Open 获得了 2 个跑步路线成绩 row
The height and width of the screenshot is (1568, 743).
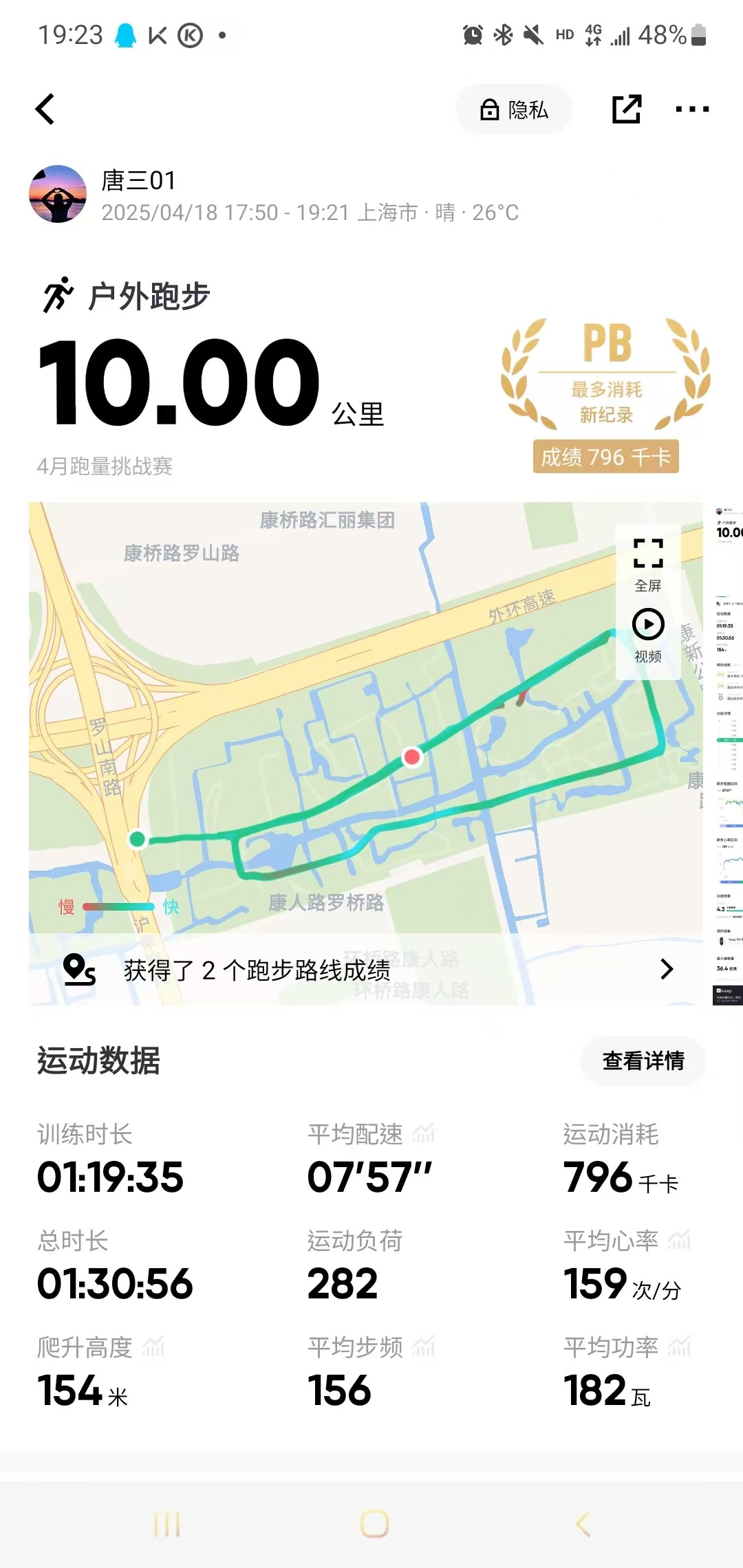[366, 970]
